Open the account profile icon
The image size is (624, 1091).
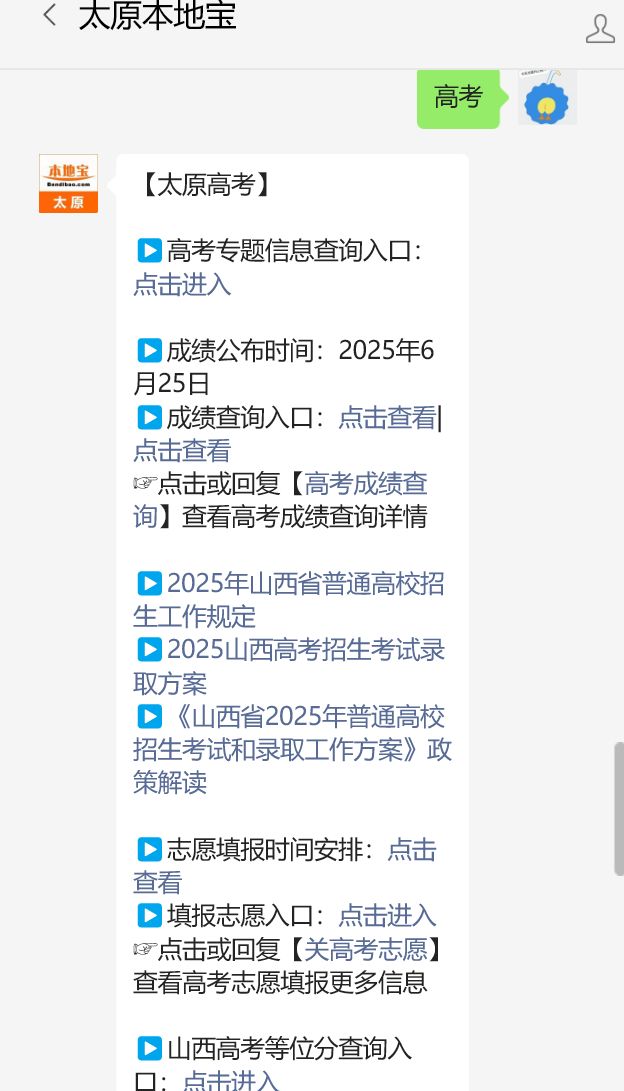[600, 29]
